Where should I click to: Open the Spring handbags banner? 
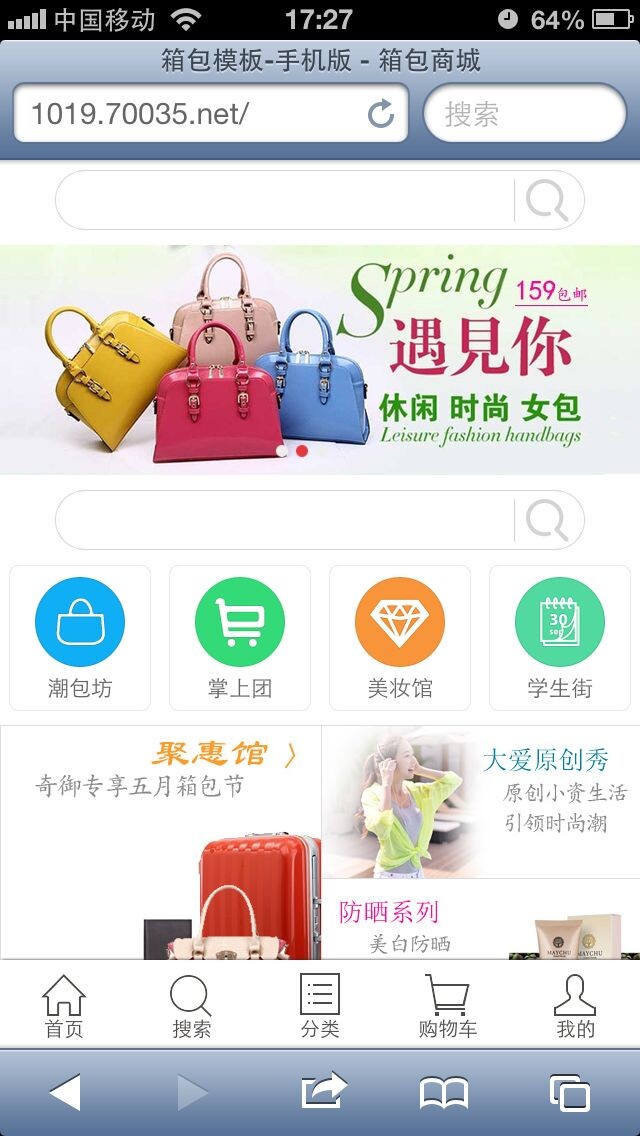[x=320, y=360]
